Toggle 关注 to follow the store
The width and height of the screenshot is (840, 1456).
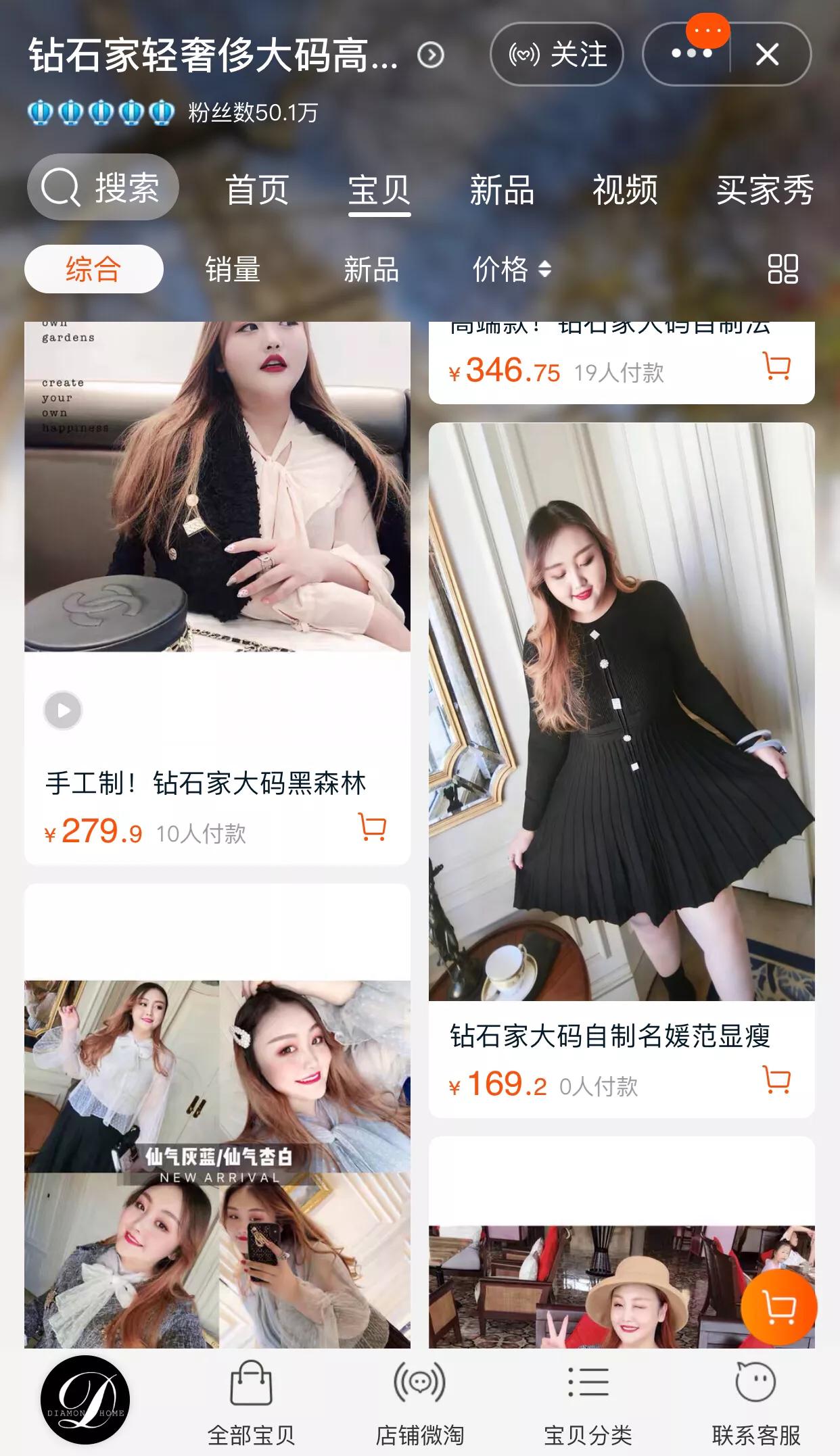coord(556,55)
